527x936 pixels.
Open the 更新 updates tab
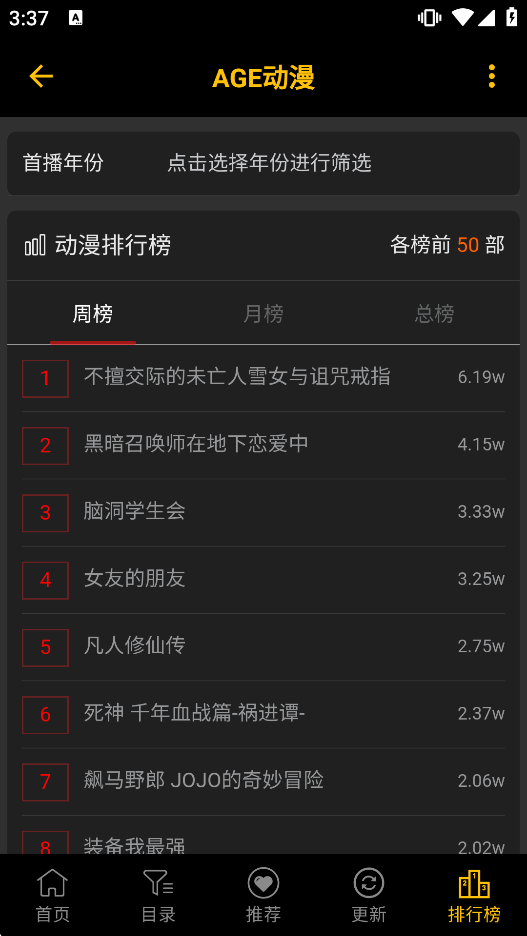coord(369,895)
